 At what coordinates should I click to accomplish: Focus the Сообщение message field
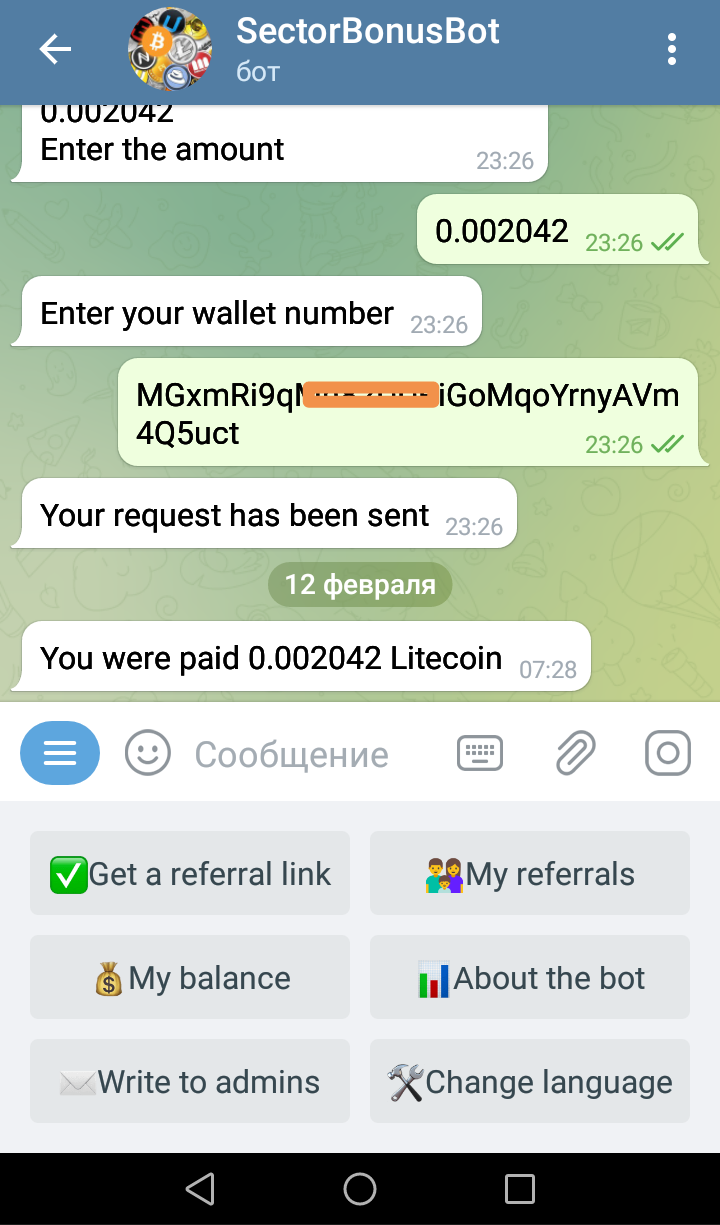pos(300,754)
